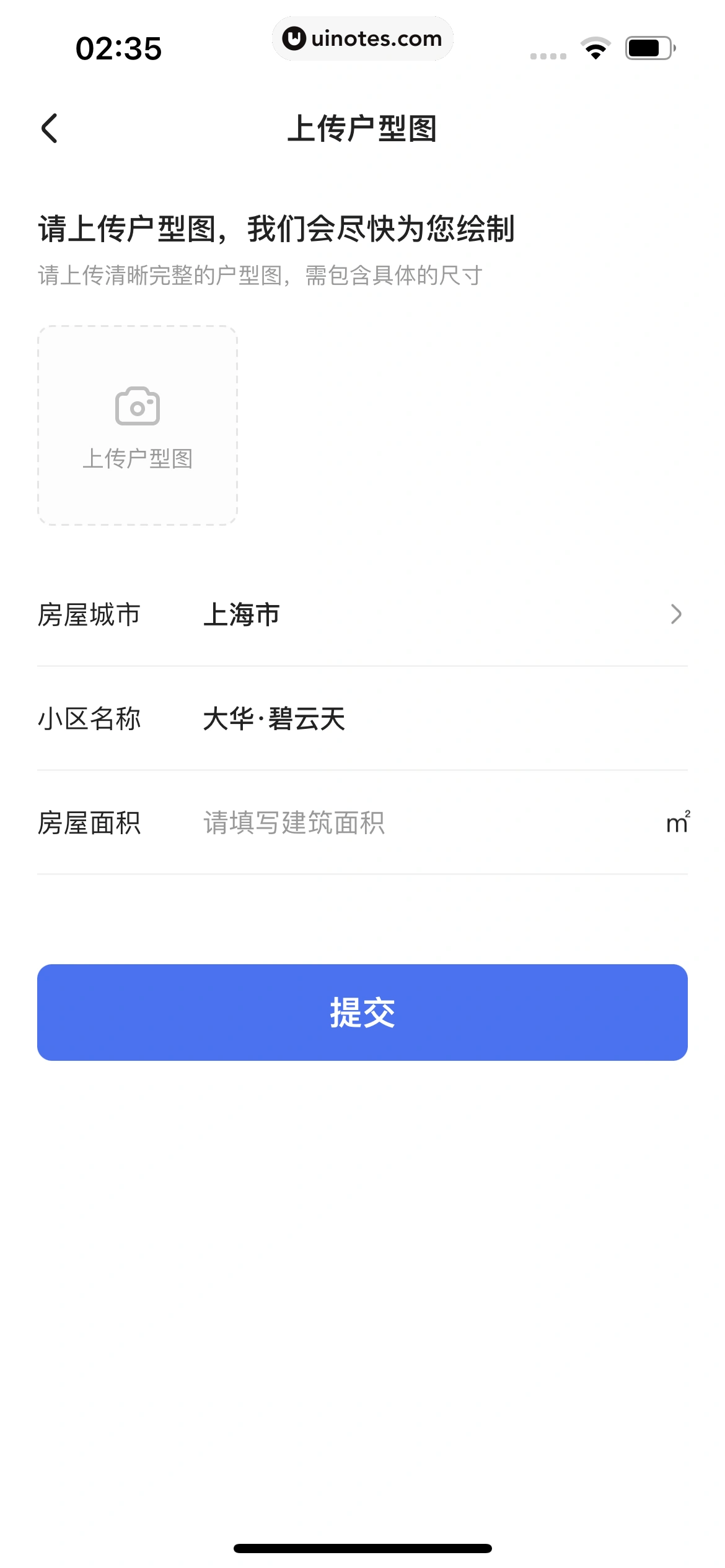Tap the uinotes.com logo badge

tap(362, 38)
